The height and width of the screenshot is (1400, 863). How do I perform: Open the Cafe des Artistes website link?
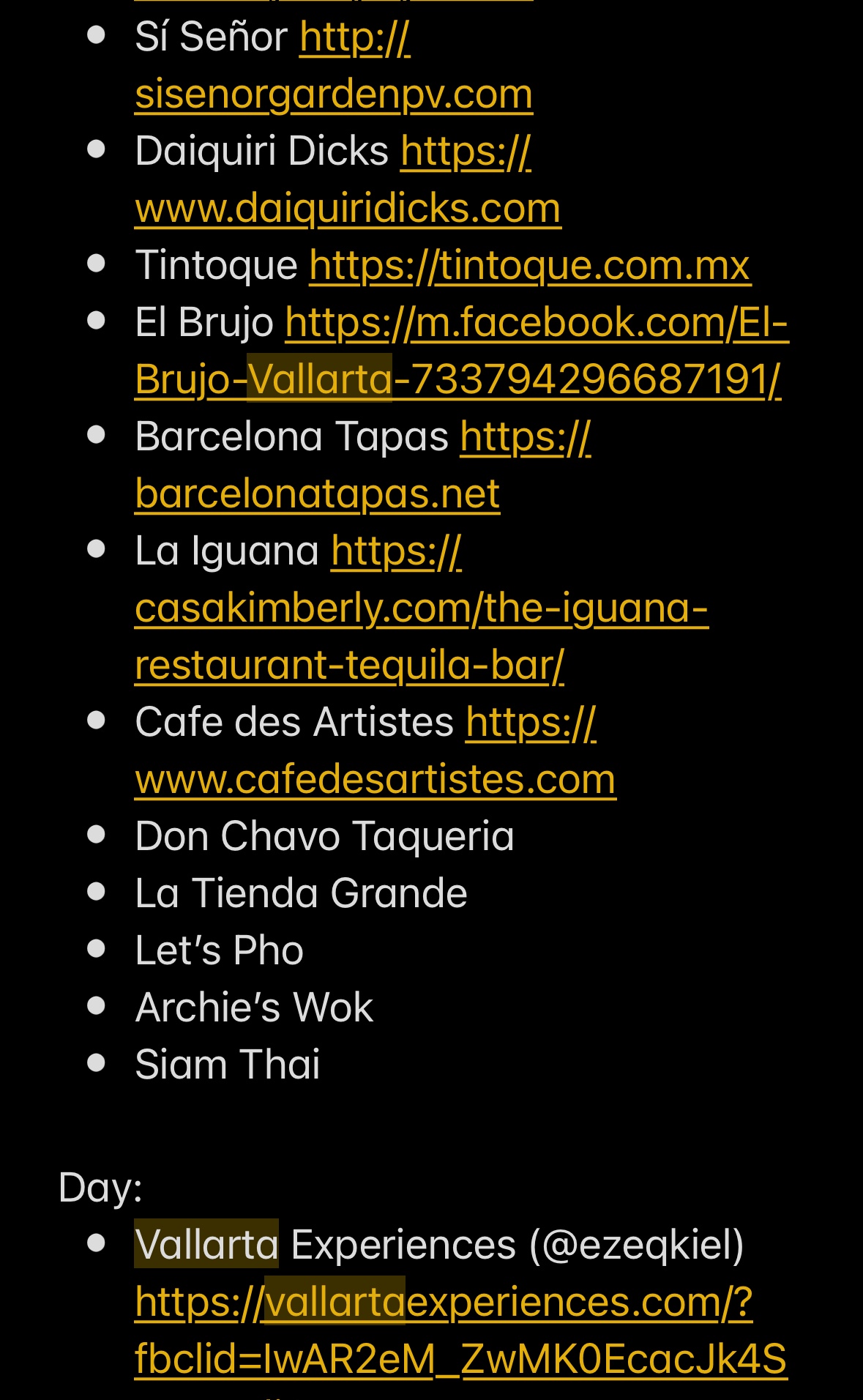375,780
